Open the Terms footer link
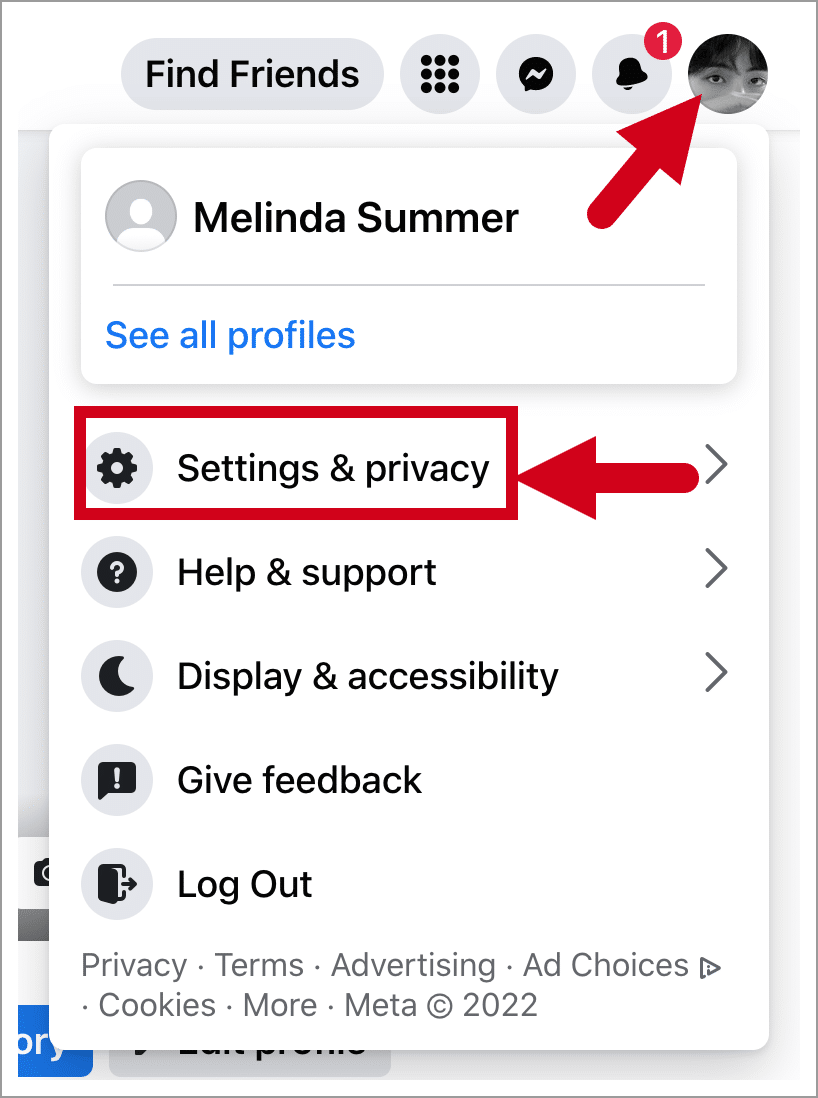The image size is (818, 1098). [x=259, y=965]
